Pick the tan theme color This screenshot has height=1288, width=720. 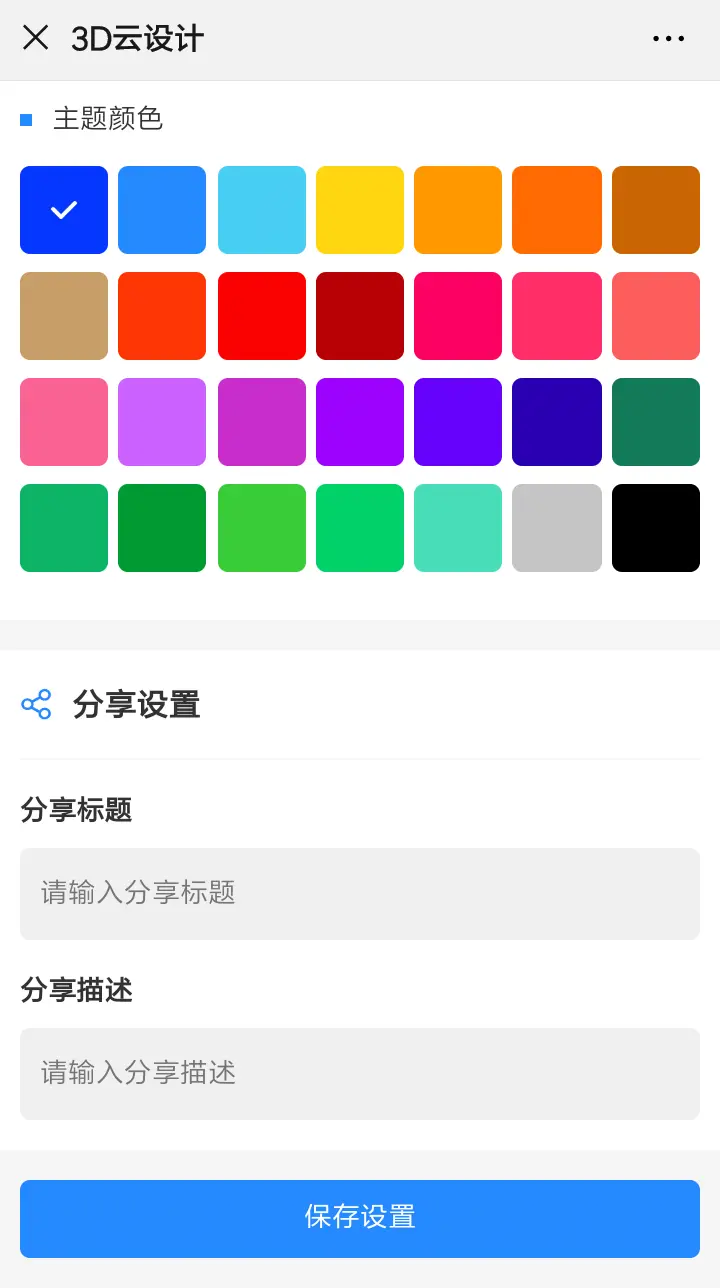pos(64,316)
